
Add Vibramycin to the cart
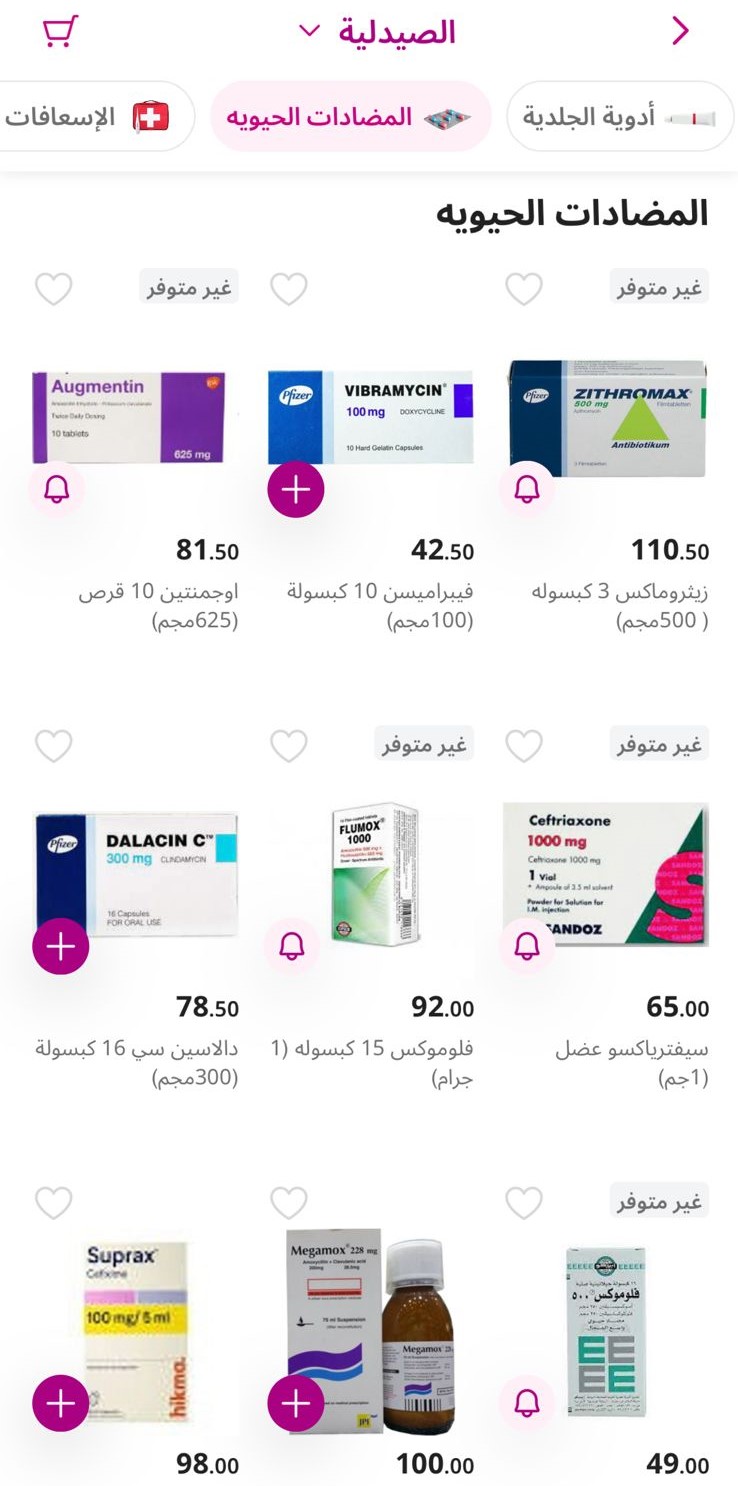(x=296, y=489)
